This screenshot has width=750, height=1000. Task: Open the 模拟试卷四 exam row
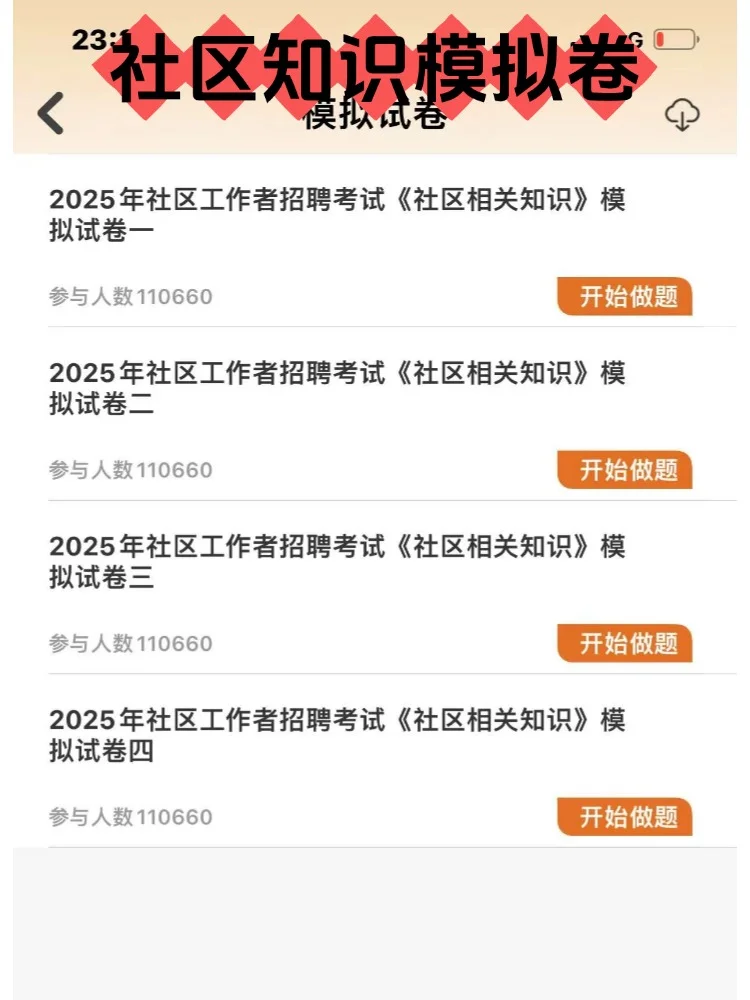click(x=375, y=761)
